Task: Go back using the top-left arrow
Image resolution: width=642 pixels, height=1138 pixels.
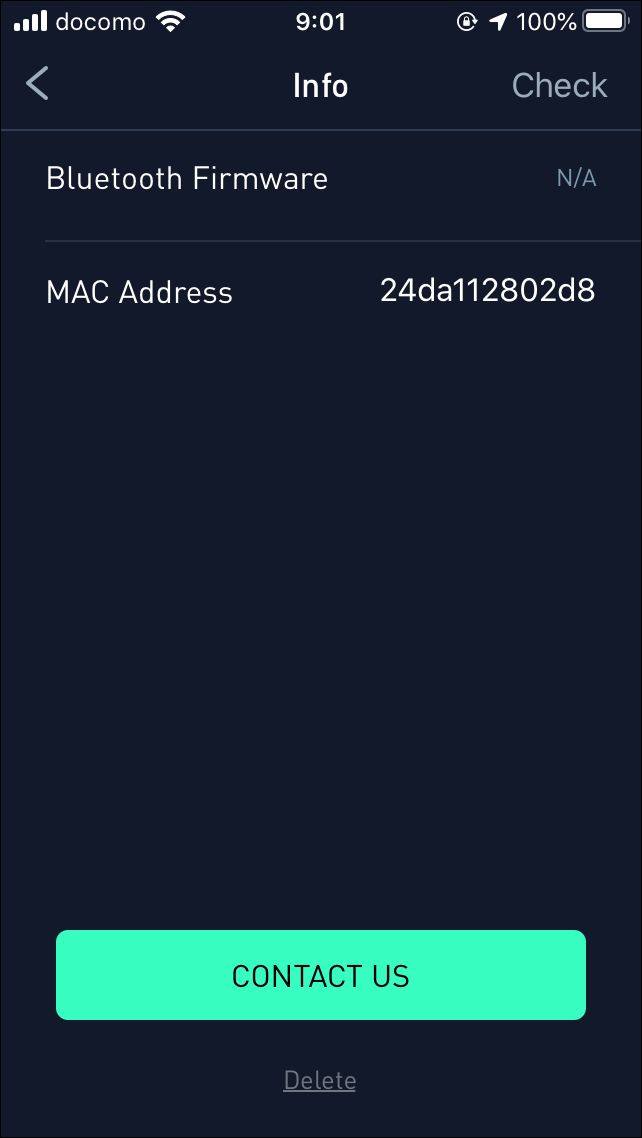Action: click(37, 83)
